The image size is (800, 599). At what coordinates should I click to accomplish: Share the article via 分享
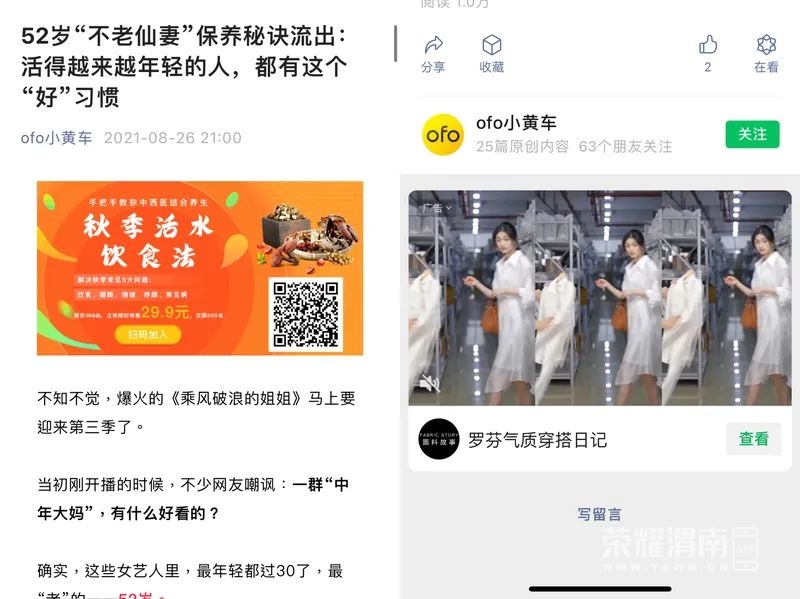tap(433, 53)
